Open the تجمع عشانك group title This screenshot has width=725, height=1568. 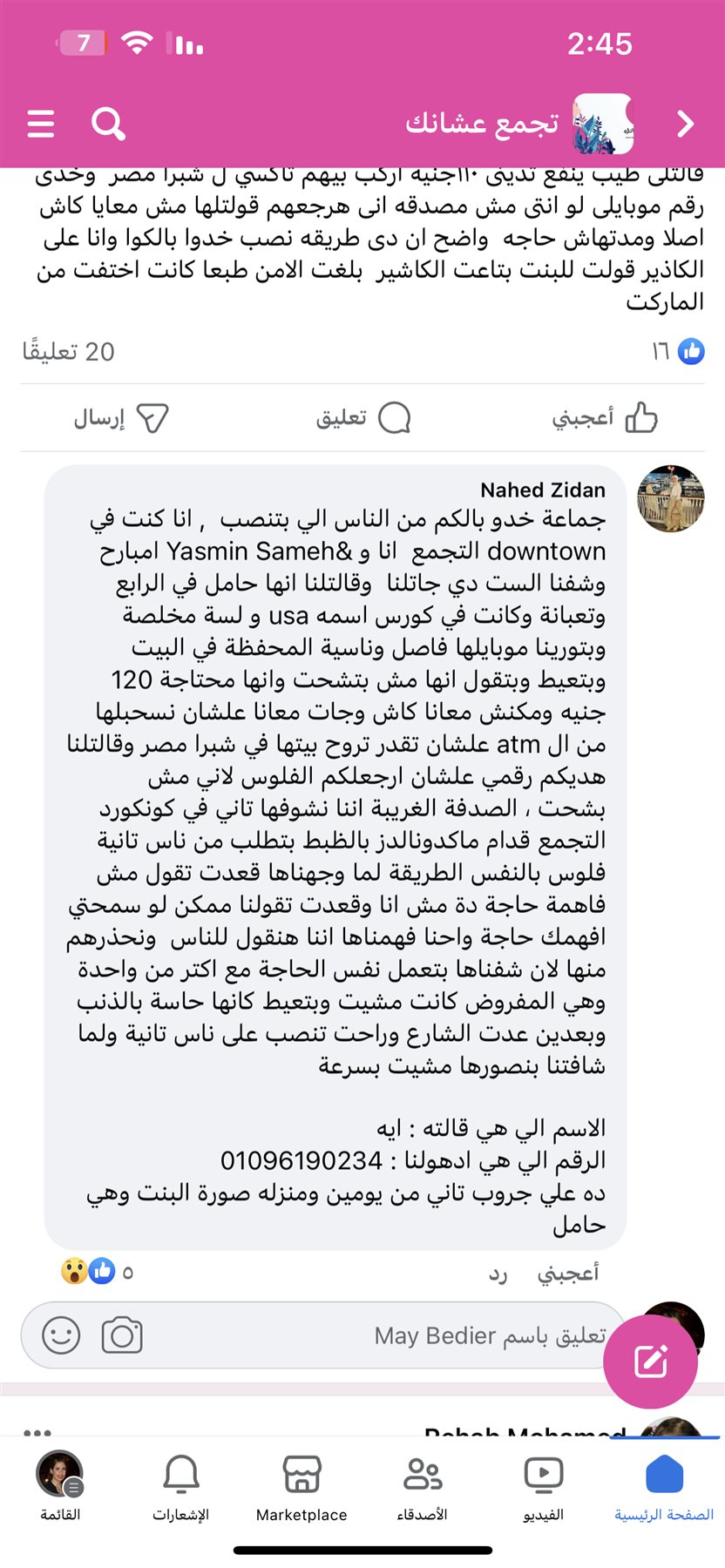point(482,124)
